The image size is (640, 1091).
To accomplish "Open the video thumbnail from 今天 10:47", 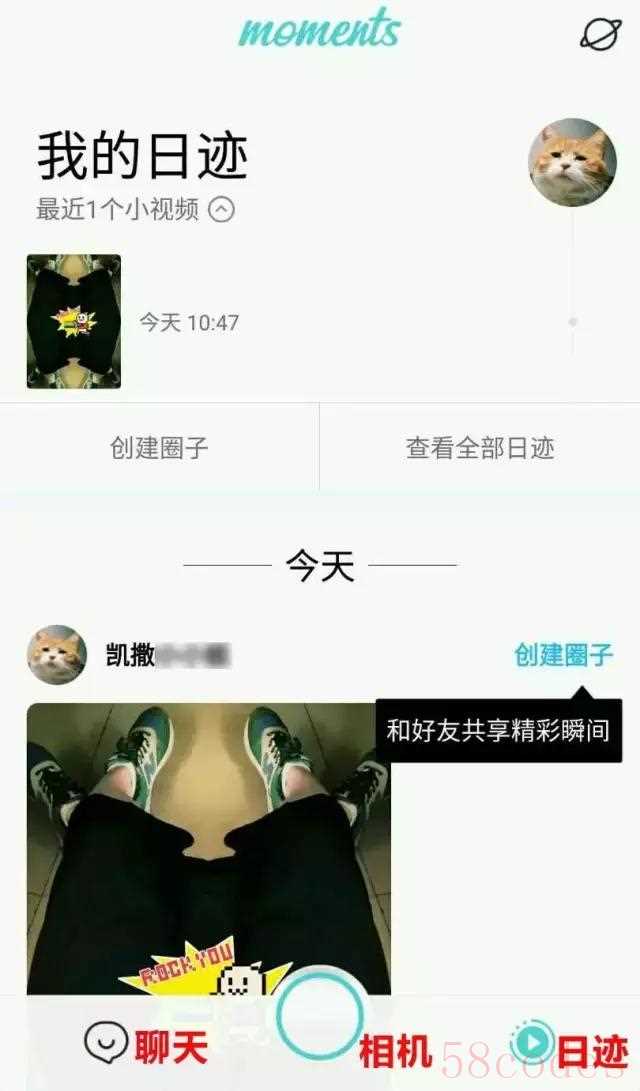I will pyautogui.click(x=74, y=321).
